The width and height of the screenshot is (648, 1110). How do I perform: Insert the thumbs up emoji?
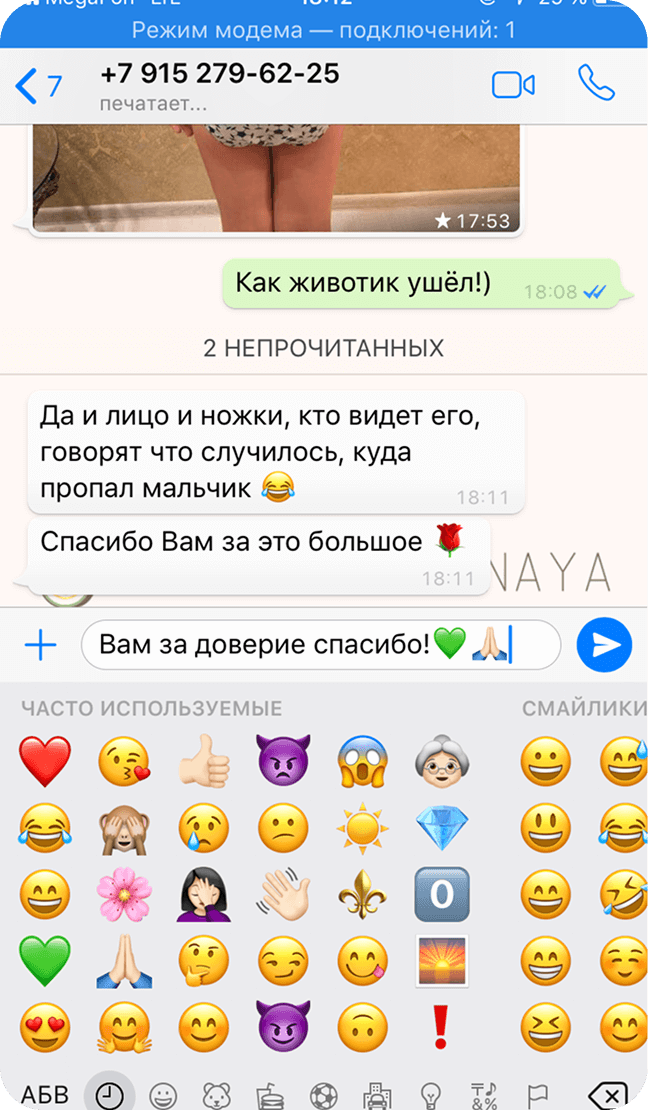pos(203,762)
